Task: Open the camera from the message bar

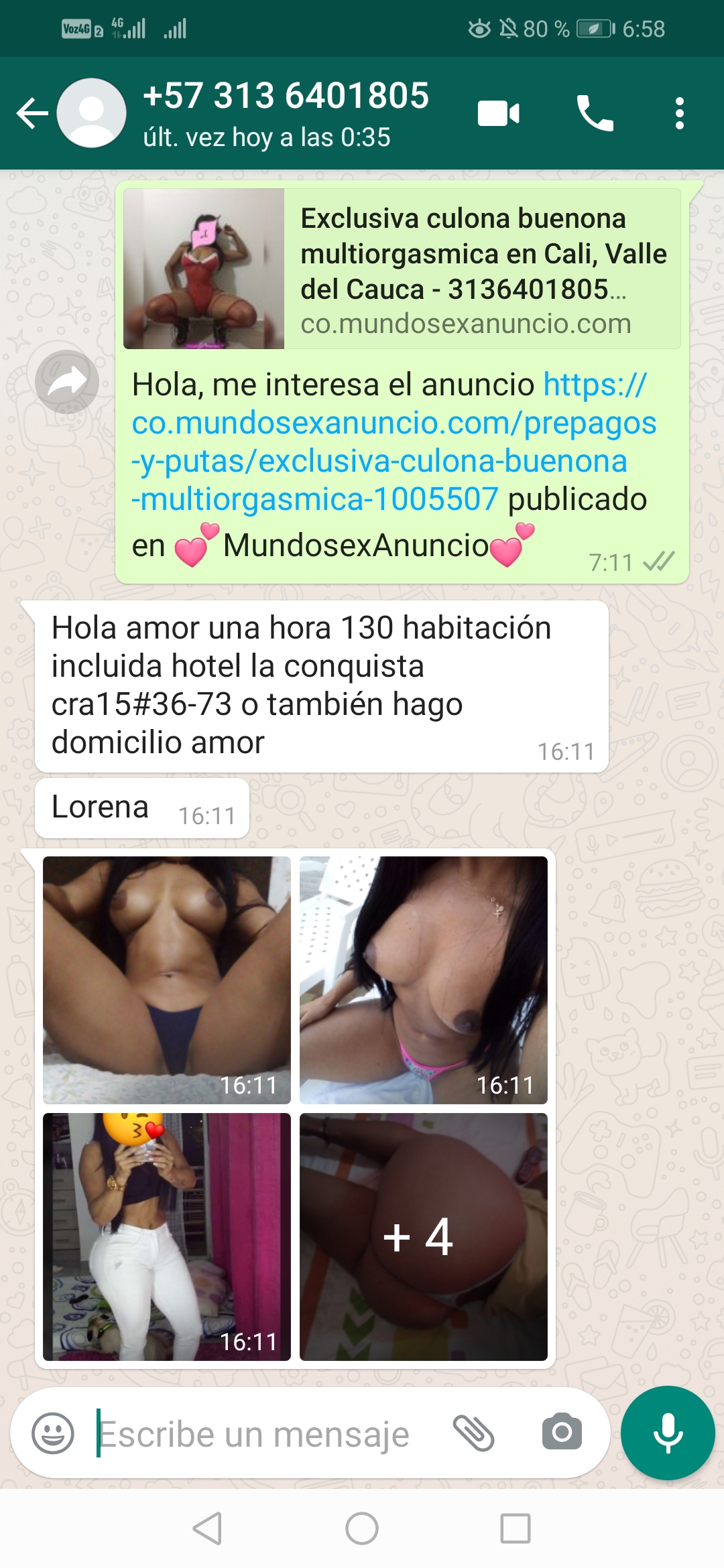Action: (x=562, y=1433)
